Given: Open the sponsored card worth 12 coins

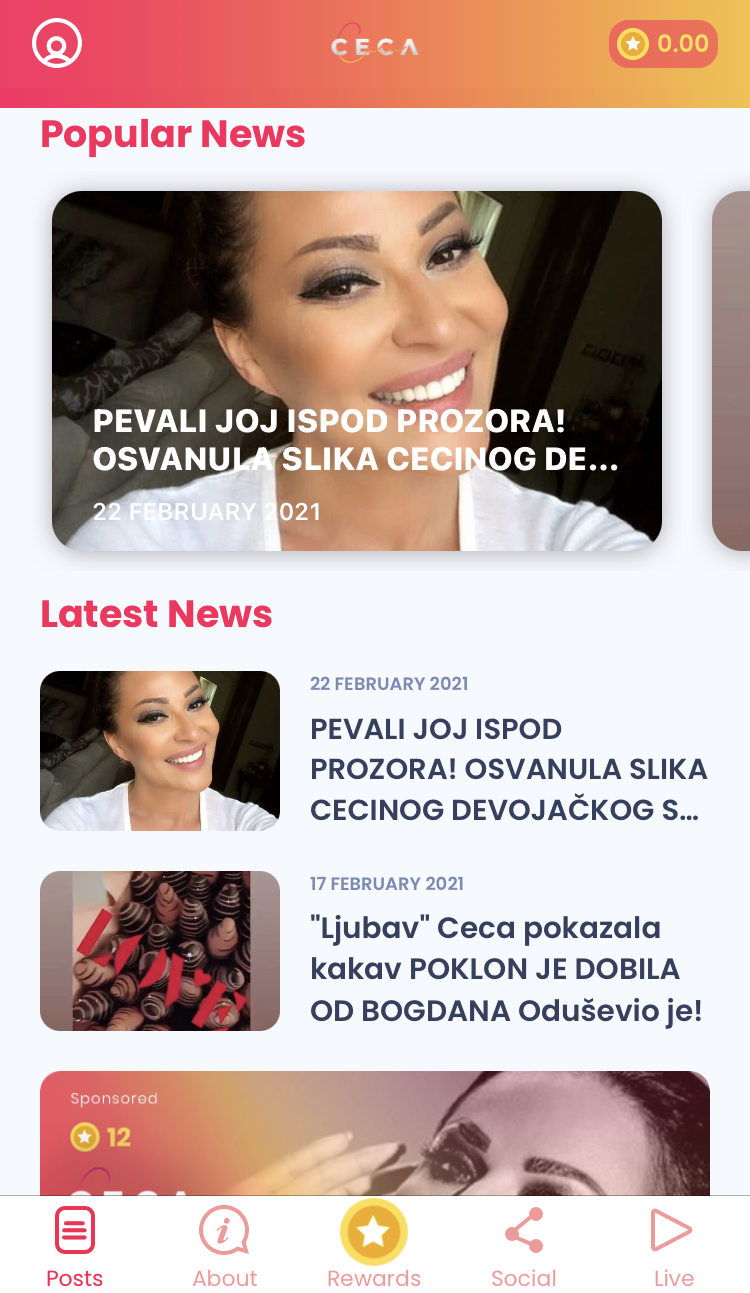Looking at the screenshot, I should [375, 1133].
